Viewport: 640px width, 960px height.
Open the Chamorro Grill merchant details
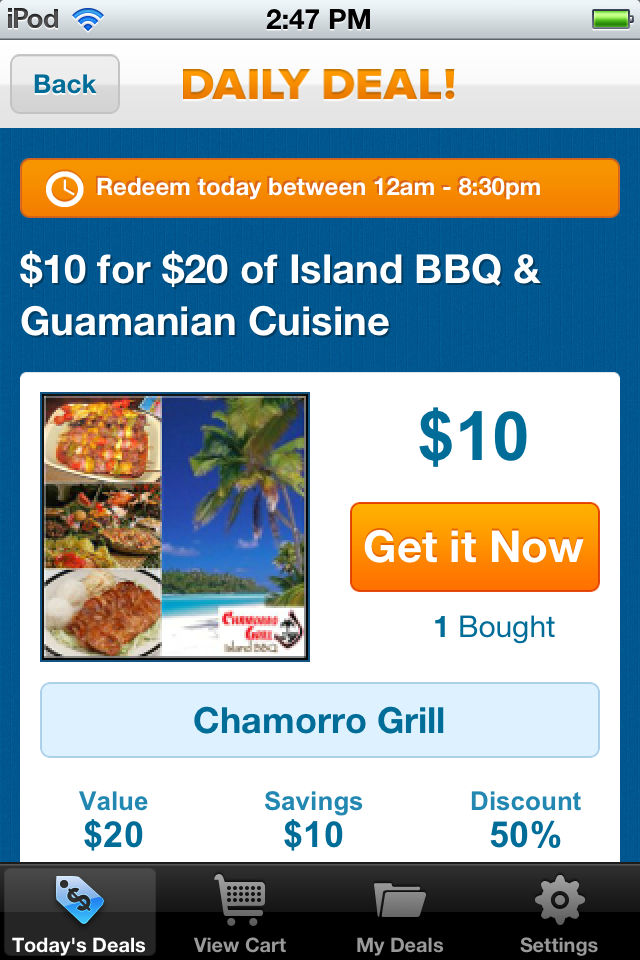[x=320, y=720]
